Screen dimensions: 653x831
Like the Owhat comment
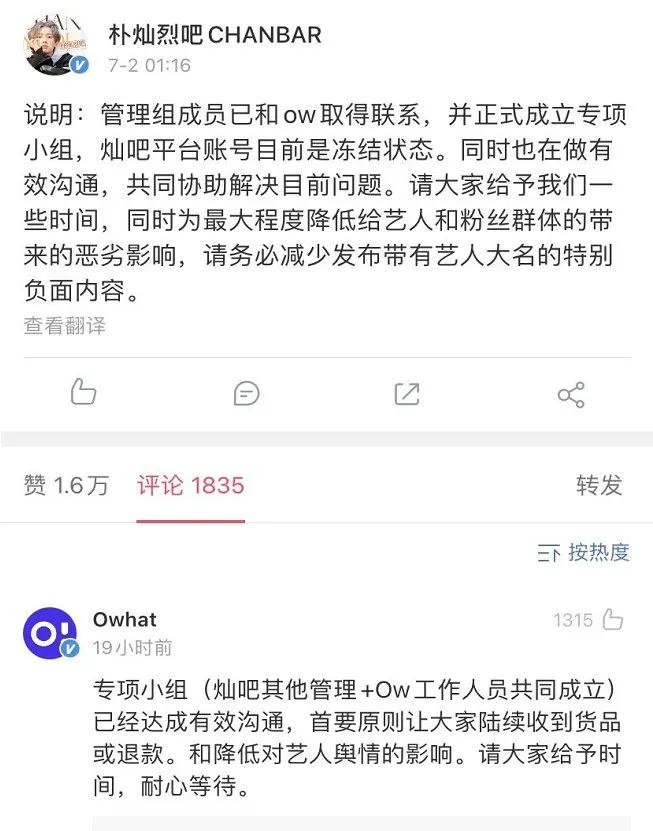tap(612, 621)
